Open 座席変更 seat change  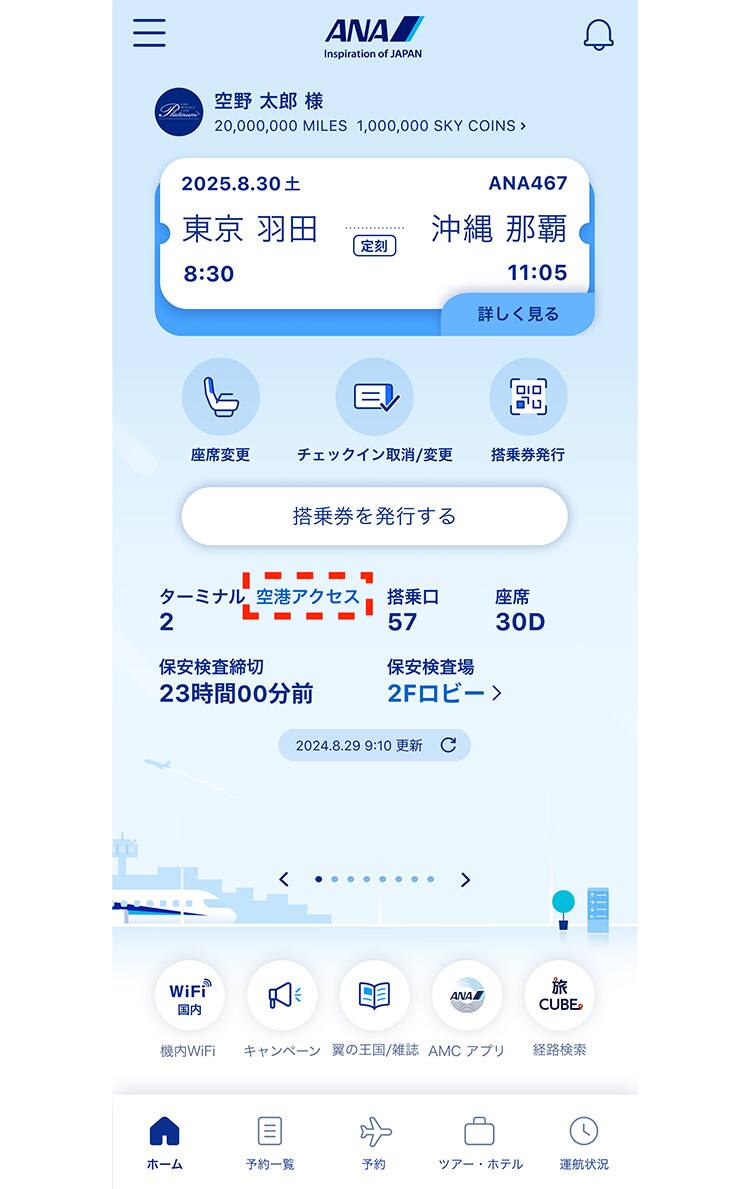(x=221, y=397)
